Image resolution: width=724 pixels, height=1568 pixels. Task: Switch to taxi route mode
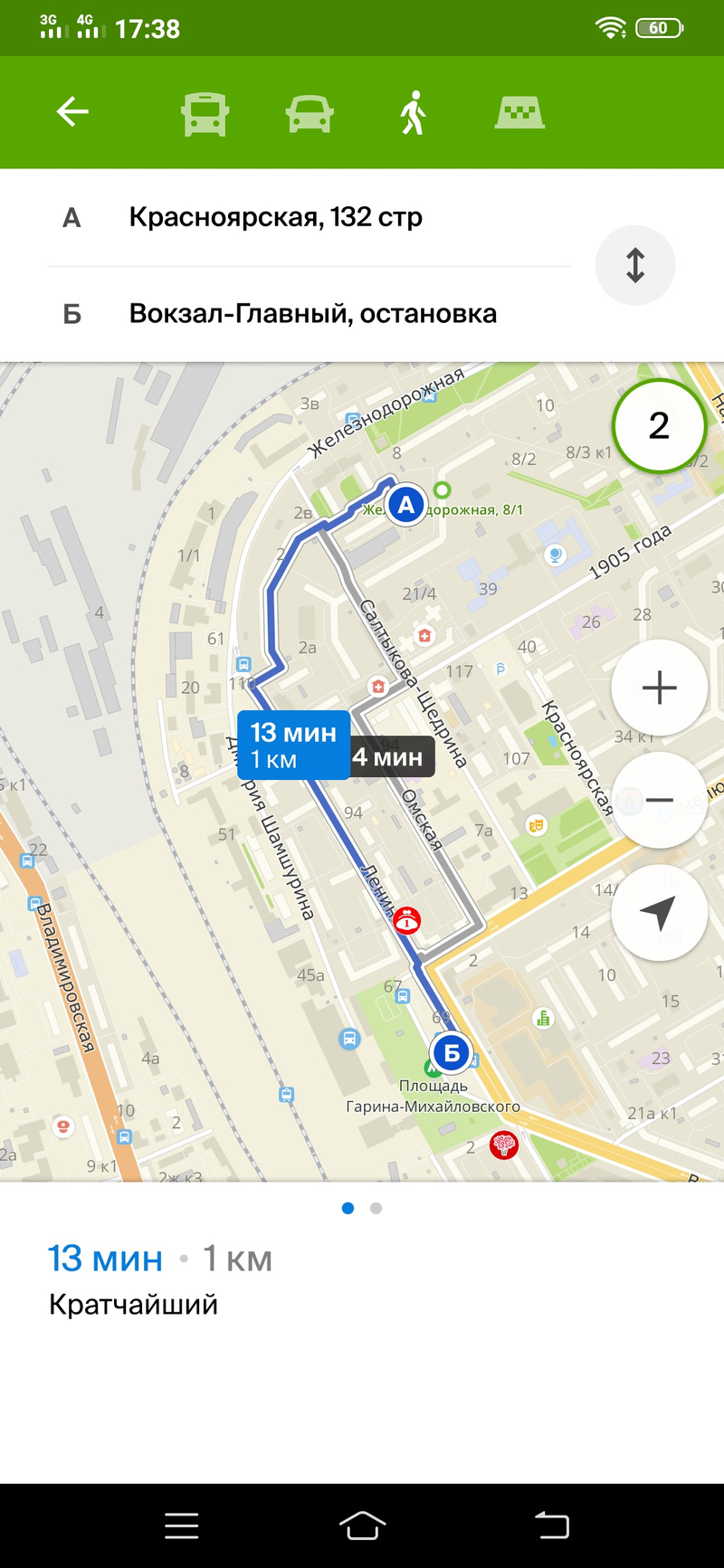click(x=519, y=114)
